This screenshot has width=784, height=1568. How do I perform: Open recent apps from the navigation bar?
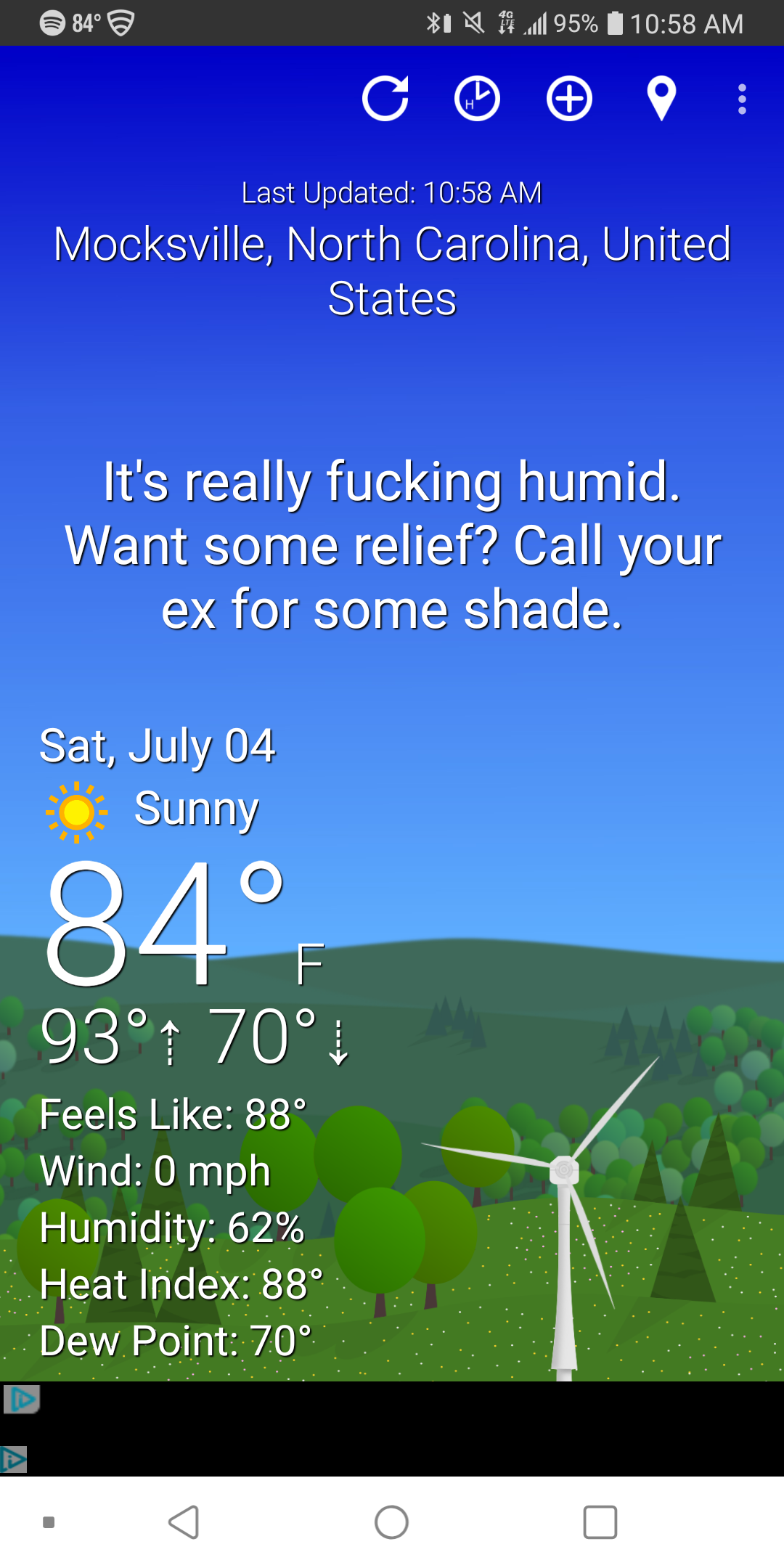(x=600, y=1522)
